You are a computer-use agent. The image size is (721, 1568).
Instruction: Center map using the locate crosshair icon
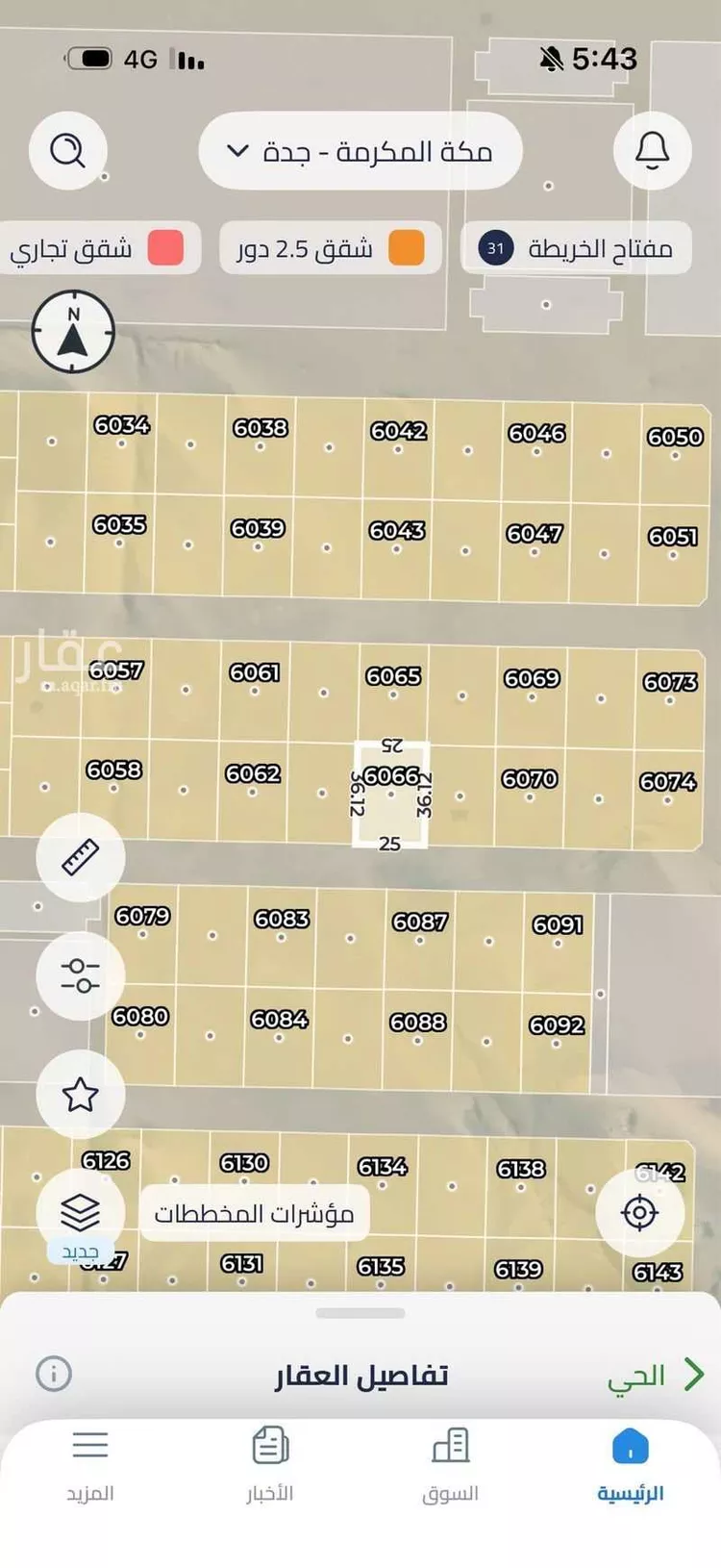click(640, 1212)
